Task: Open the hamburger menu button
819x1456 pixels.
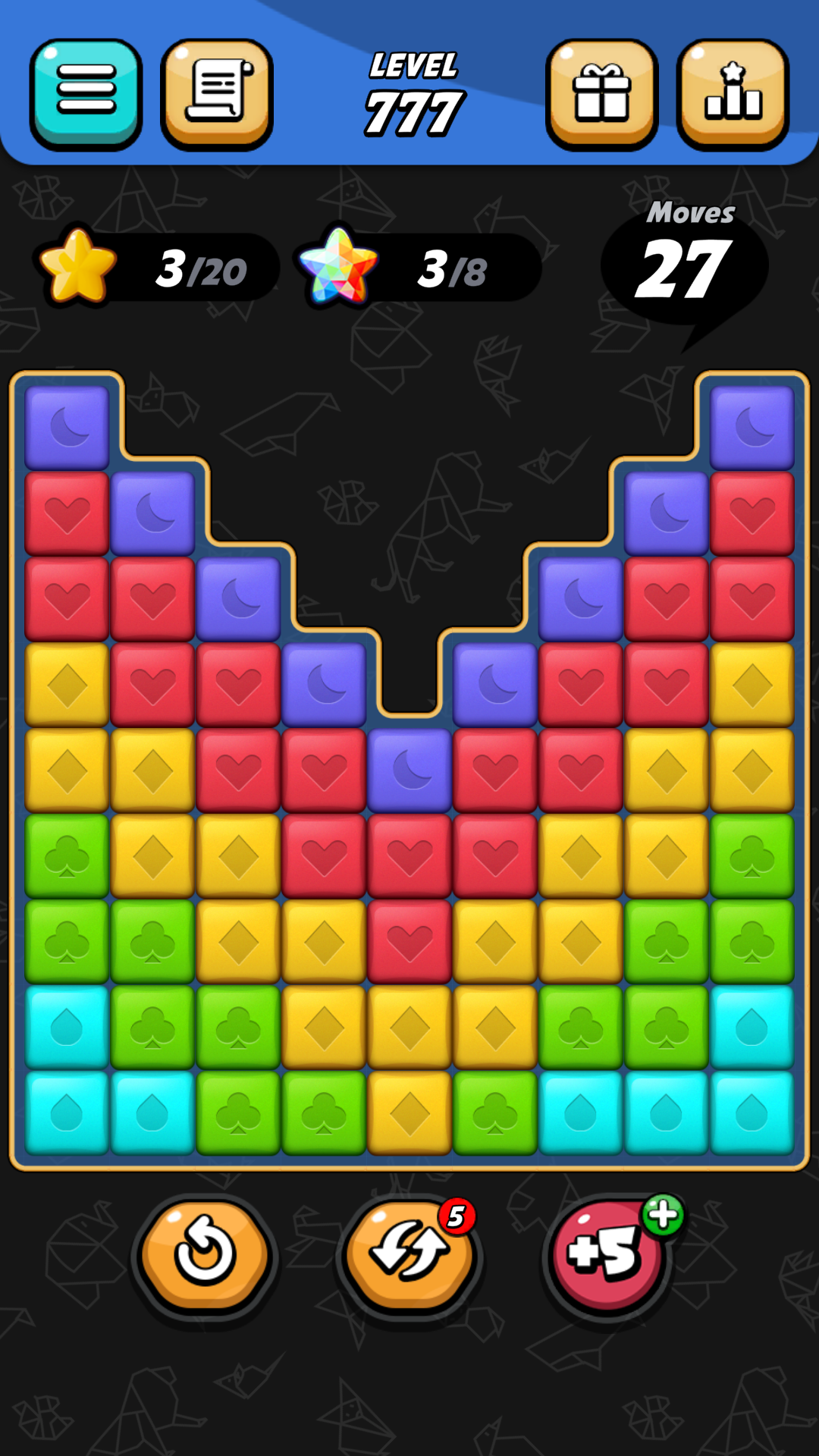Action: (86, 93)
